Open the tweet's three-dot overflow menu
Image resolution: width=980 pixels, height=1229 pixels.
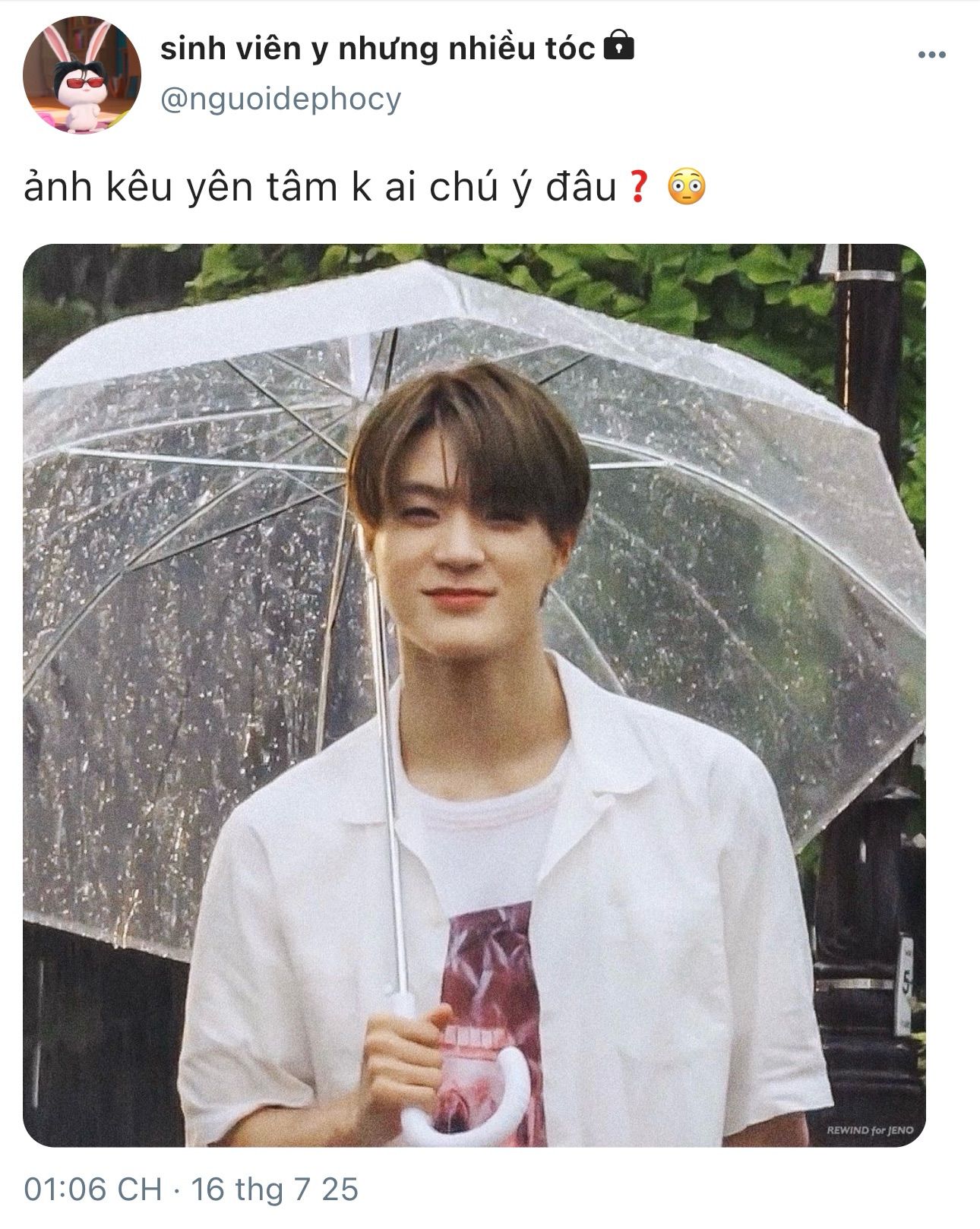pos(931,55)
